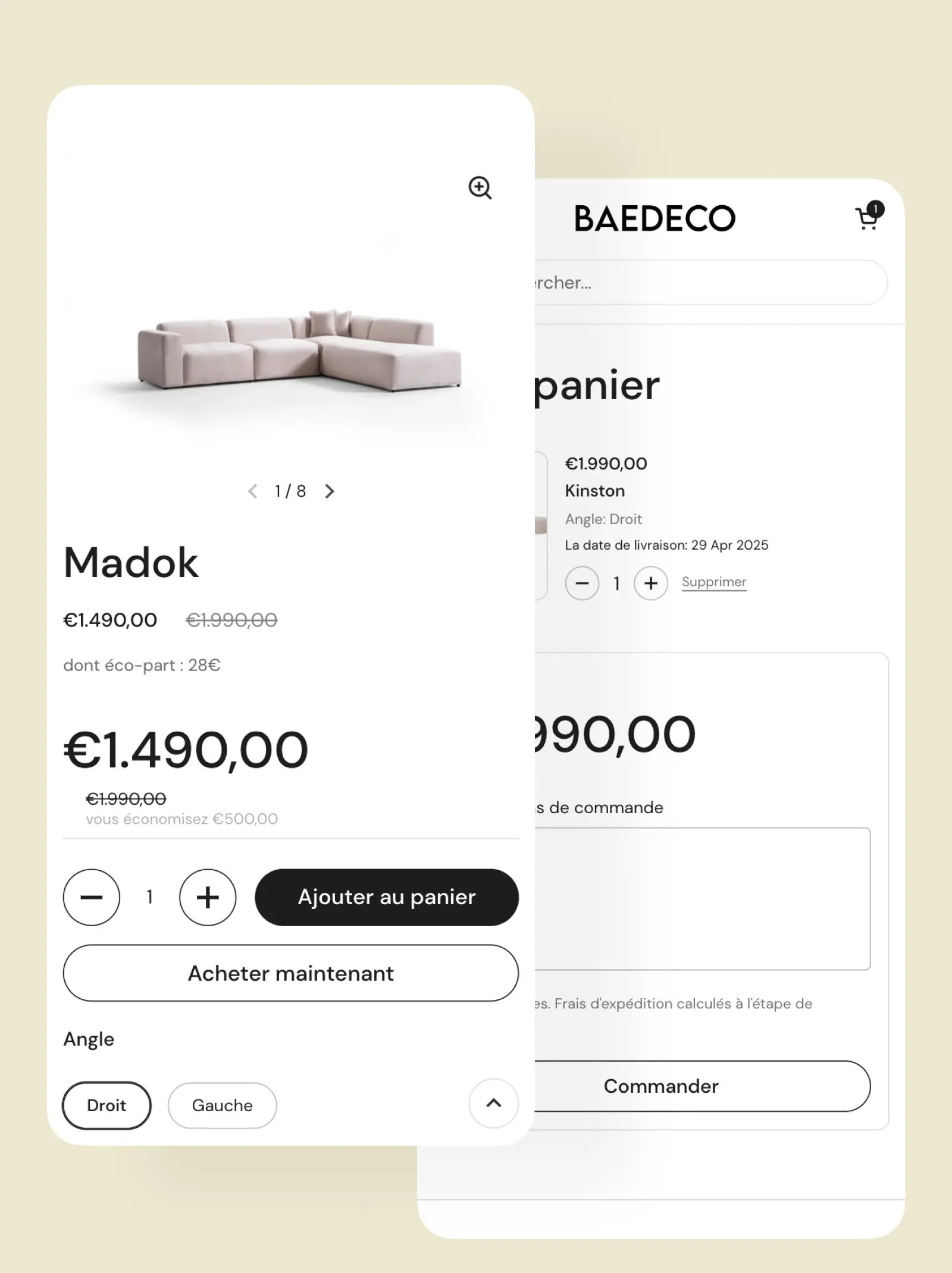Decrease Madok quantity with the minus icon
The width and height of the screenshot is (952, 1273).
(92, 898)
